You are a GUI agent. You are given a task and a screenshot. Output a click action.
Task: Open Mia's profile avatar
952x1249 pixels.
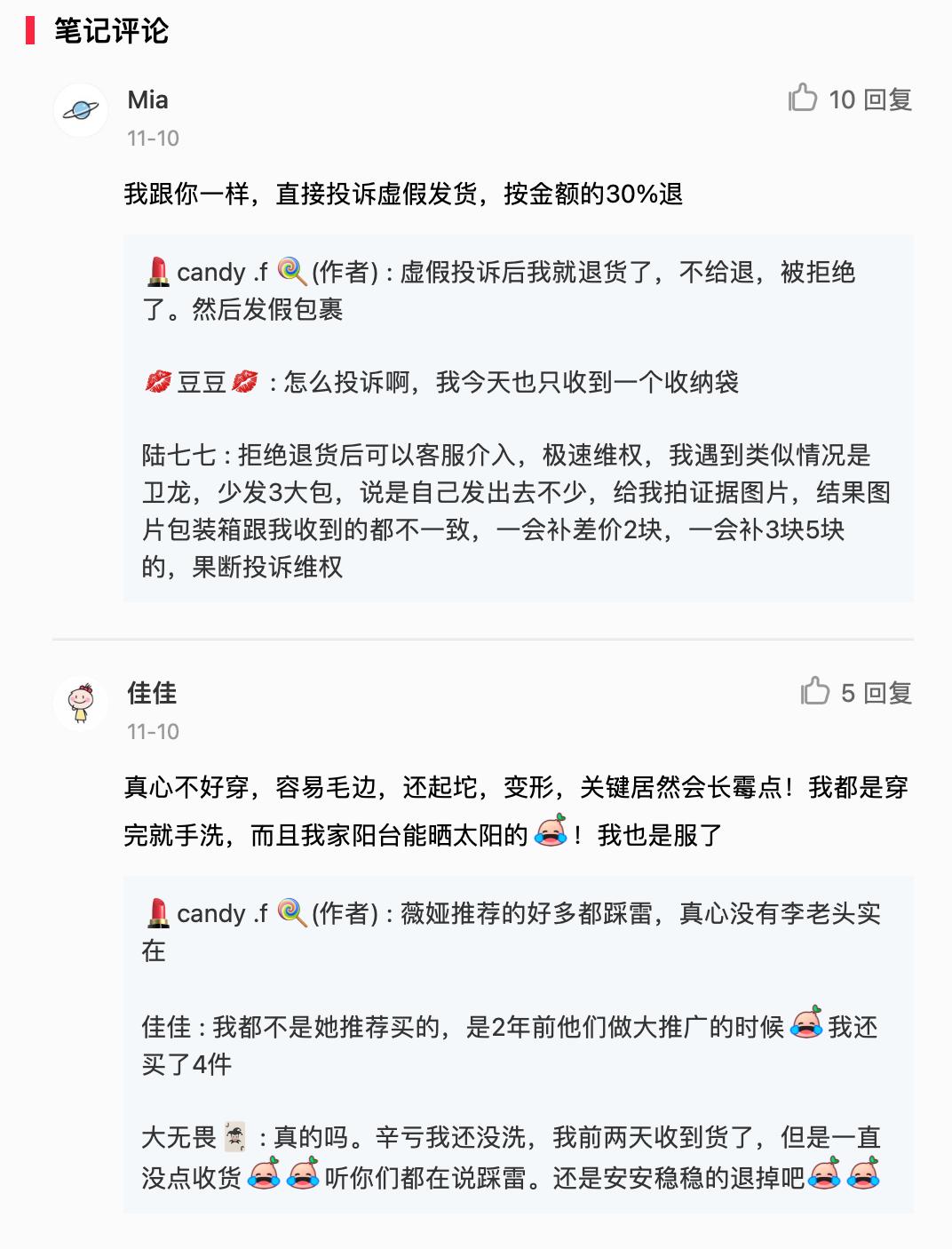tap(81, 110)
